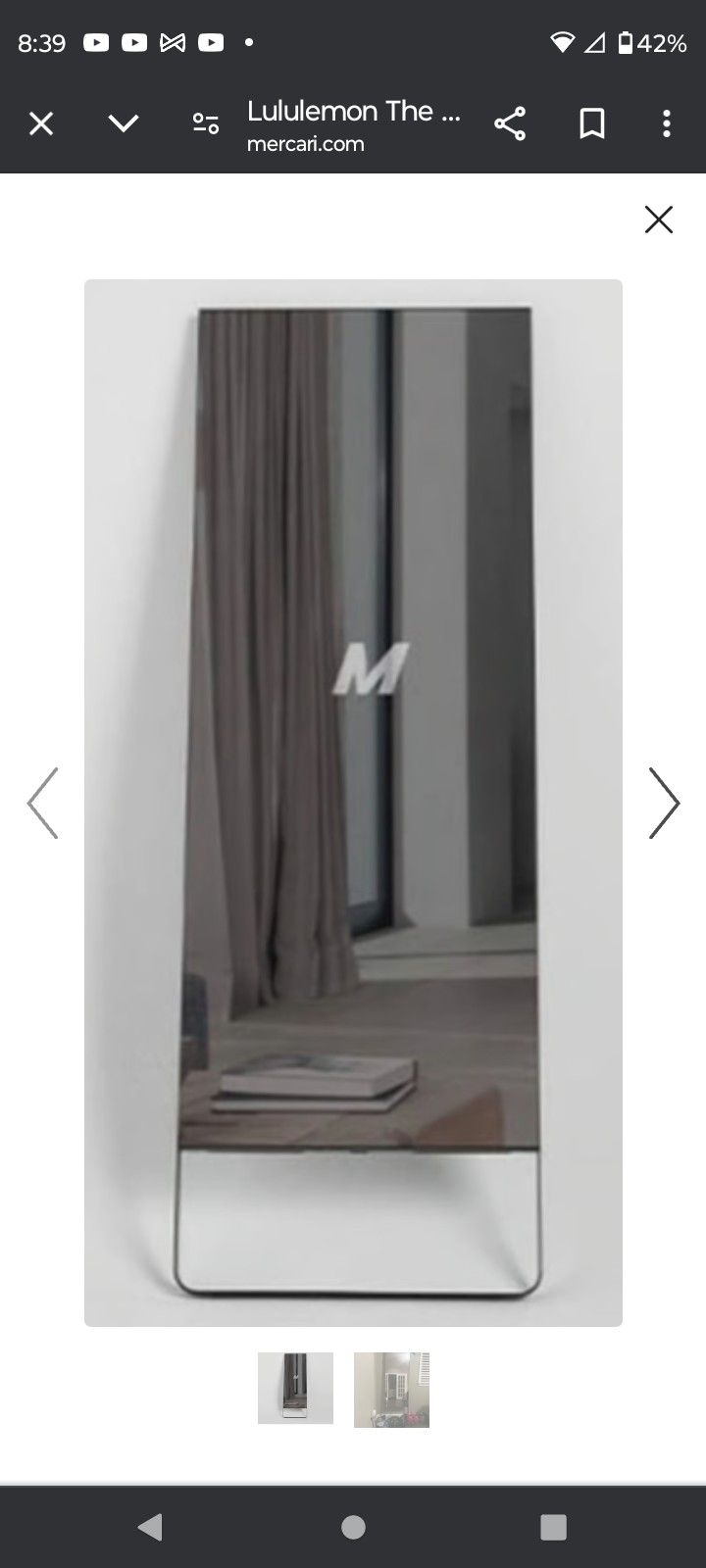The height and width of the screenshot is (1568, 706).
Task: Close the image viewer
Action: click(659, 220)
